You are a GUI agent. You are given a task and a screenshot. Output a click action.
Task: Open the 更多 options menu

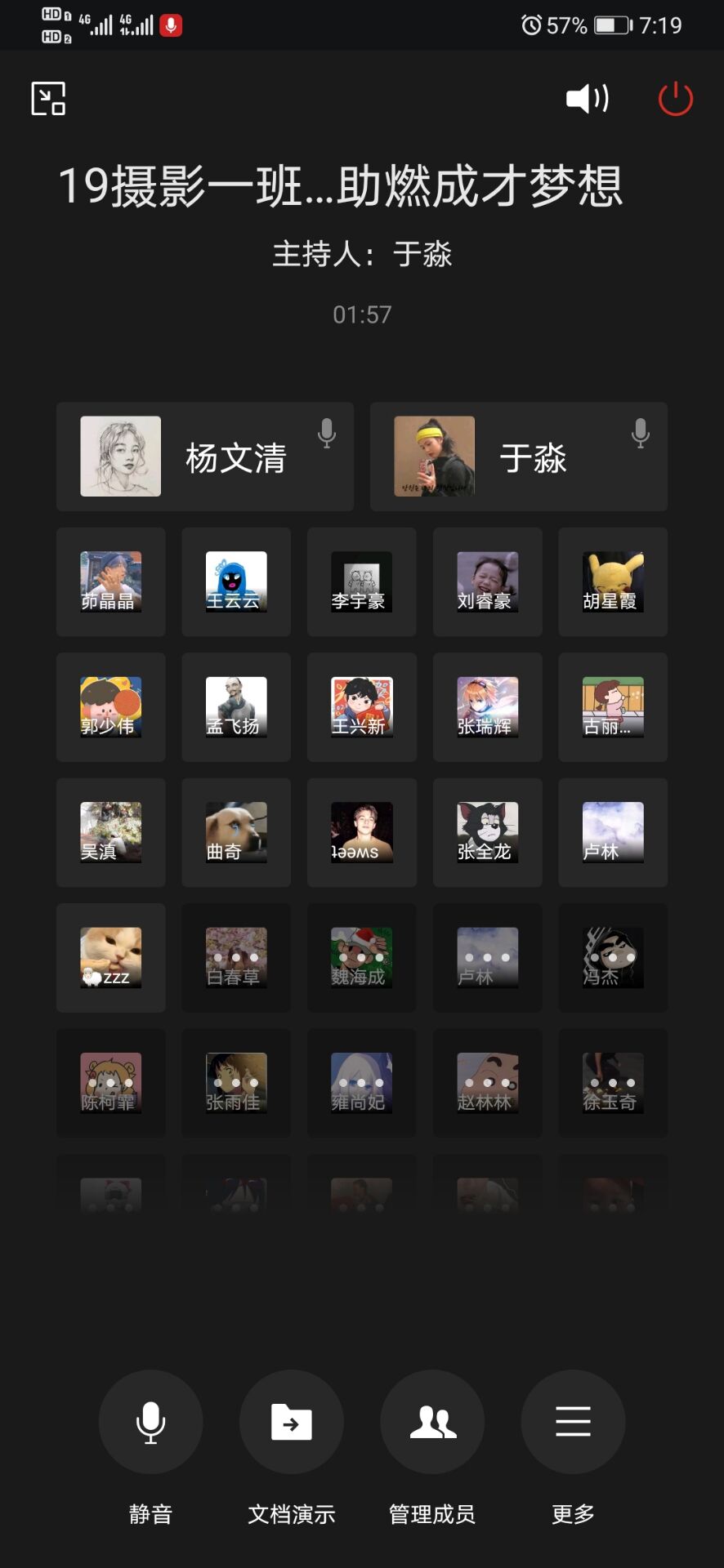(573, 1422)
